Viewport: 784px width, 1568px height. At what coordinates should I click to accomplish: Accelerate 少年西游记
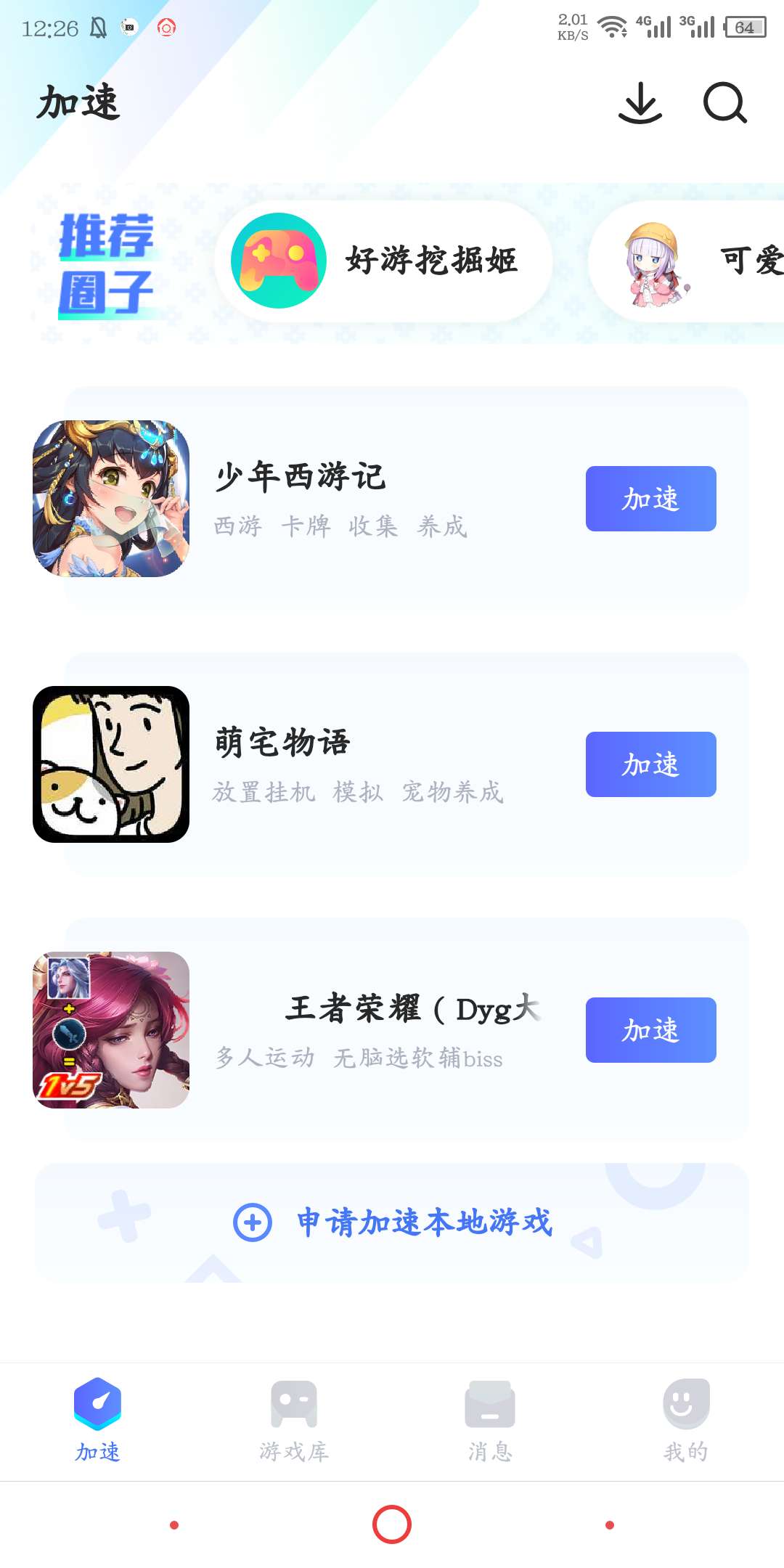pyautogui.click(x=650, y=499)
